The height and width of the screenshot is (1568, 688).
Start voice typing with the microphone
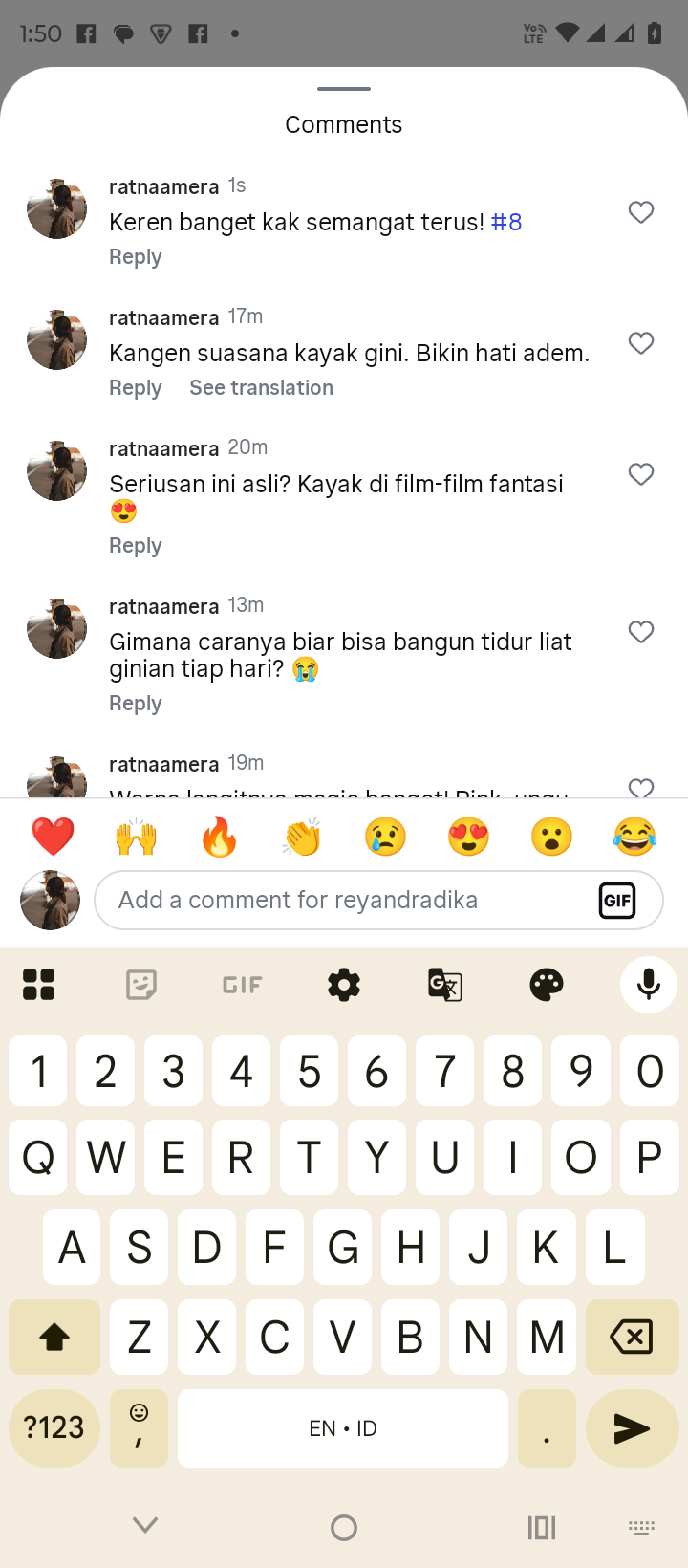pos(648,985)
